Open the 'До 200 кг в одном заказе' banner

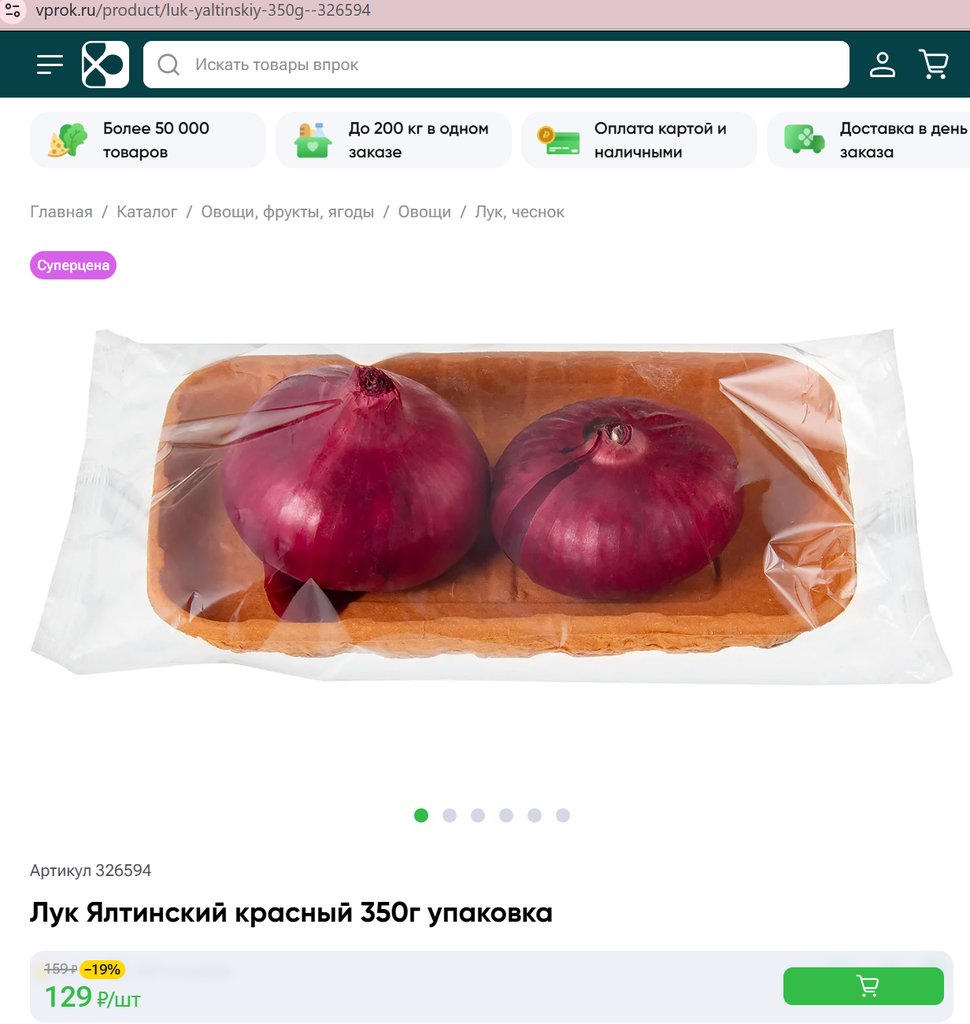pos(393,140)
